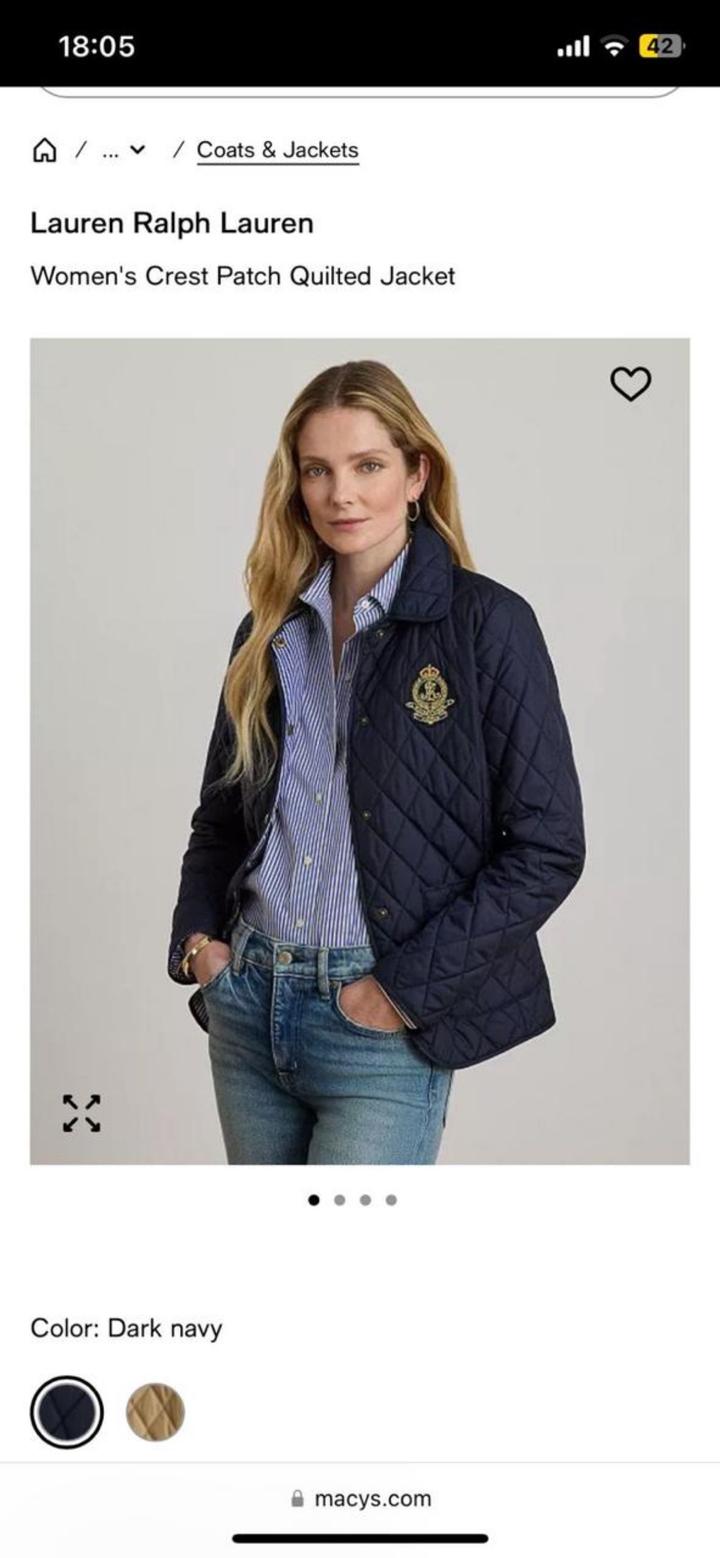
Task: Tap the macys.com address bar
Action: click(x=360, y=1498)
